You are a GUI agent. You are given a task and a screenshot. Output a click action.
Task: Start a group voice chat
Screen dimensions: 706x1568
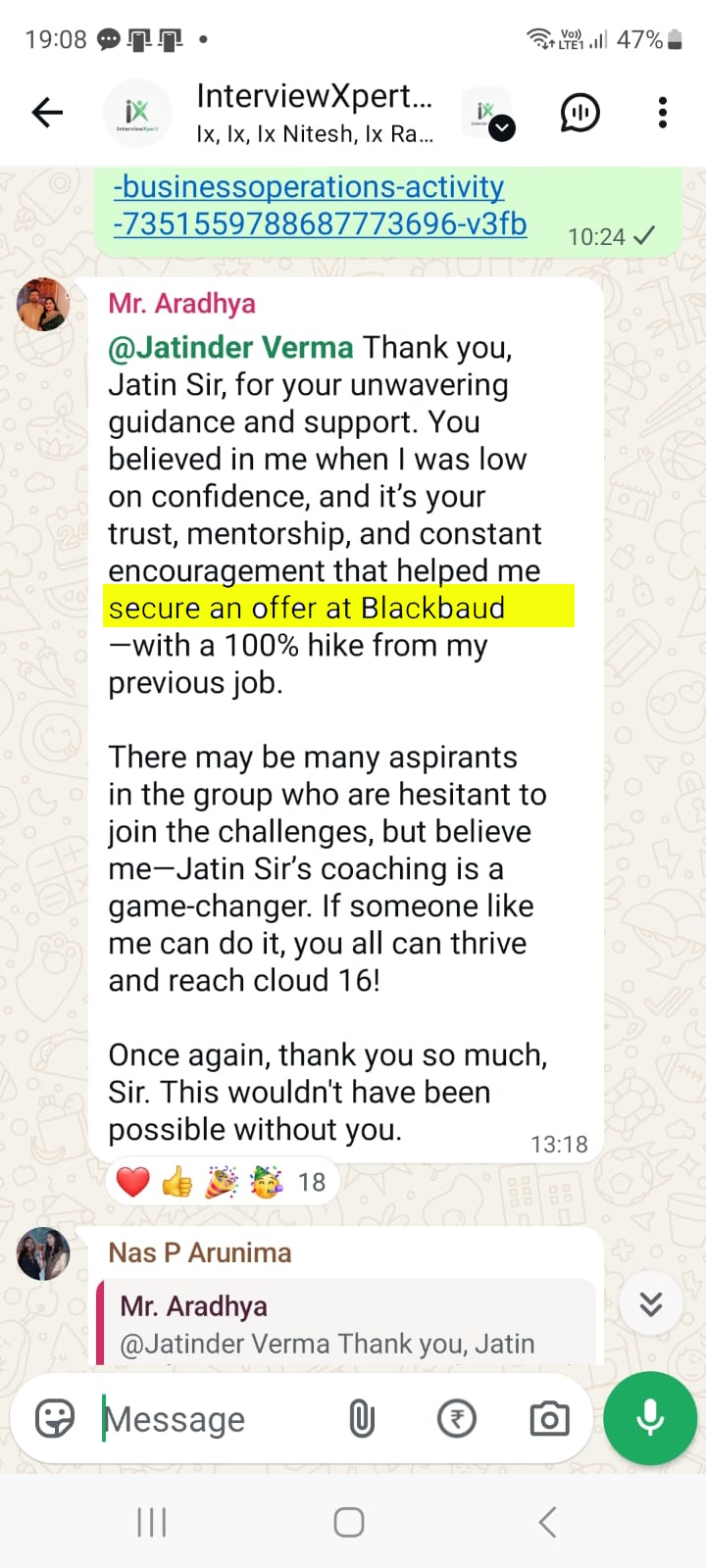tap(580, 113)
